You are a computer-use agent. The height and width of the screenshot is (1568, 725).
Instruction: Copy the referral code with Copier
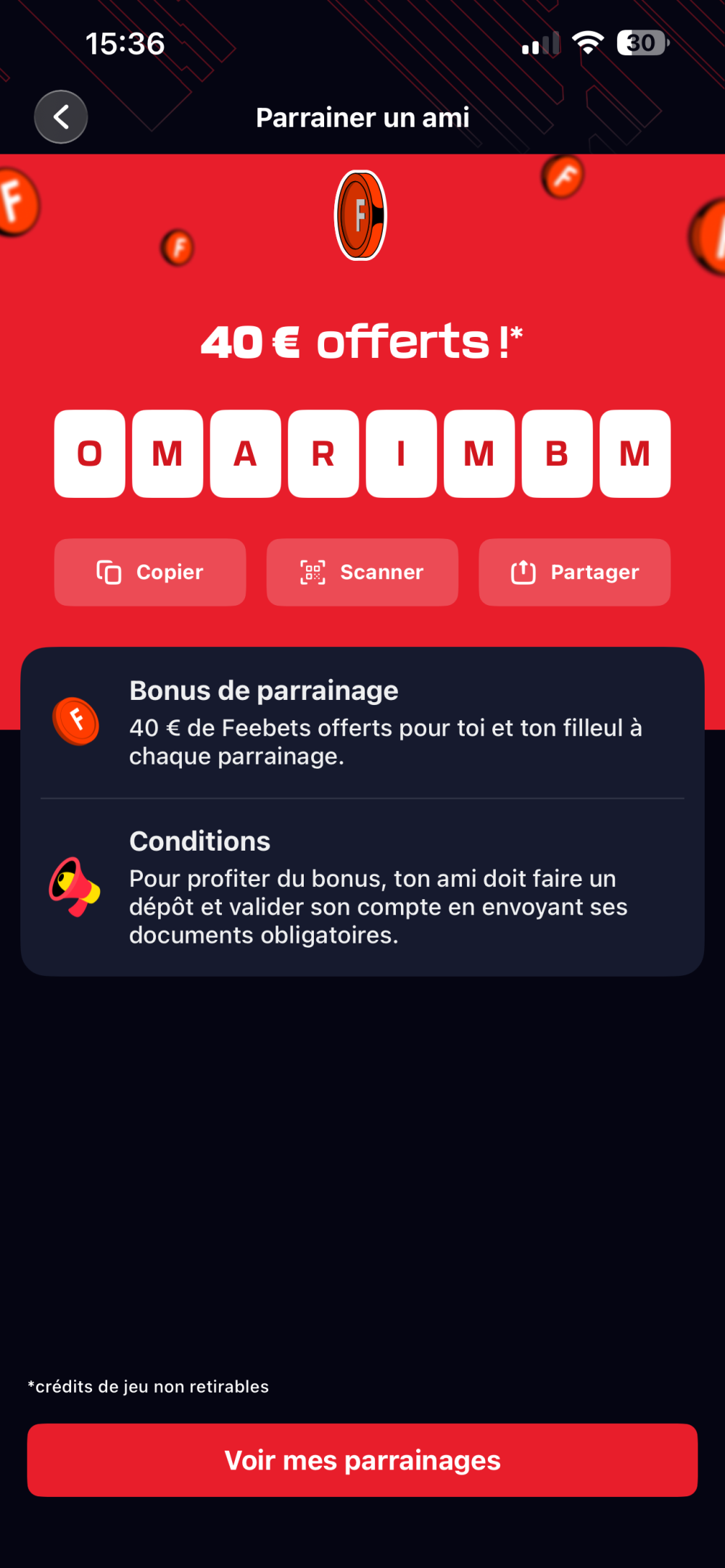(x=150, y=572)
